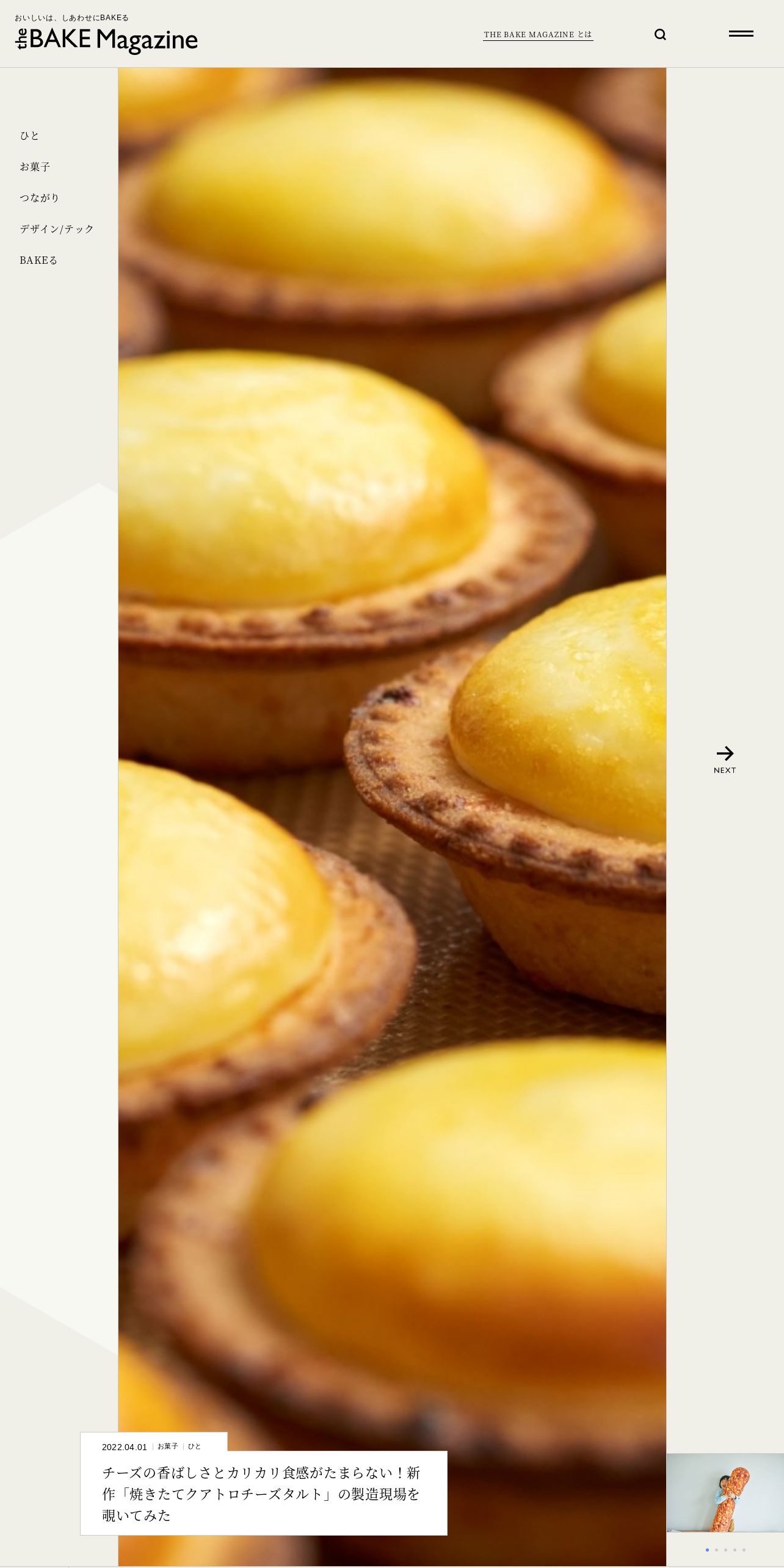Go to the BAKE Magazine home logo
This screenshot has height=1568, width=784.
click(106, 40)
